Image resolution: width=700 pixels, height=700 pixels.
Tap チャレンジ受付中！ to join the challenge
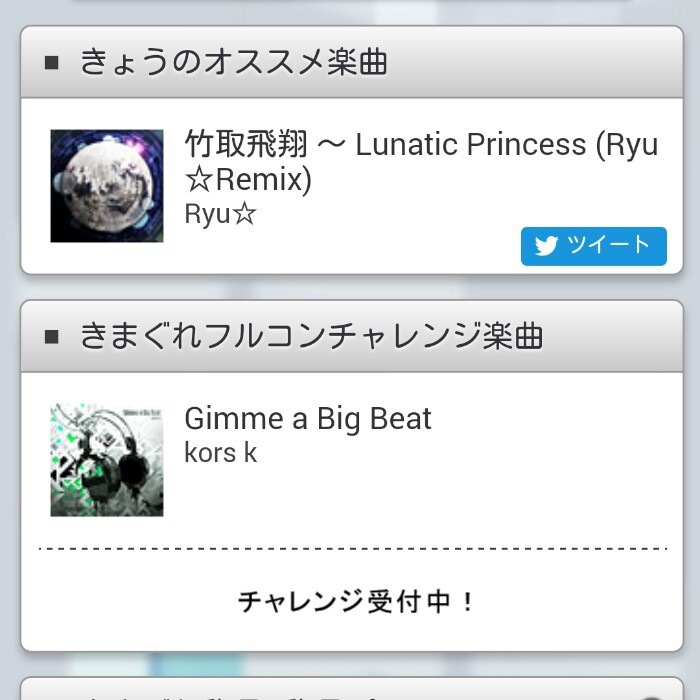(355, 602)
